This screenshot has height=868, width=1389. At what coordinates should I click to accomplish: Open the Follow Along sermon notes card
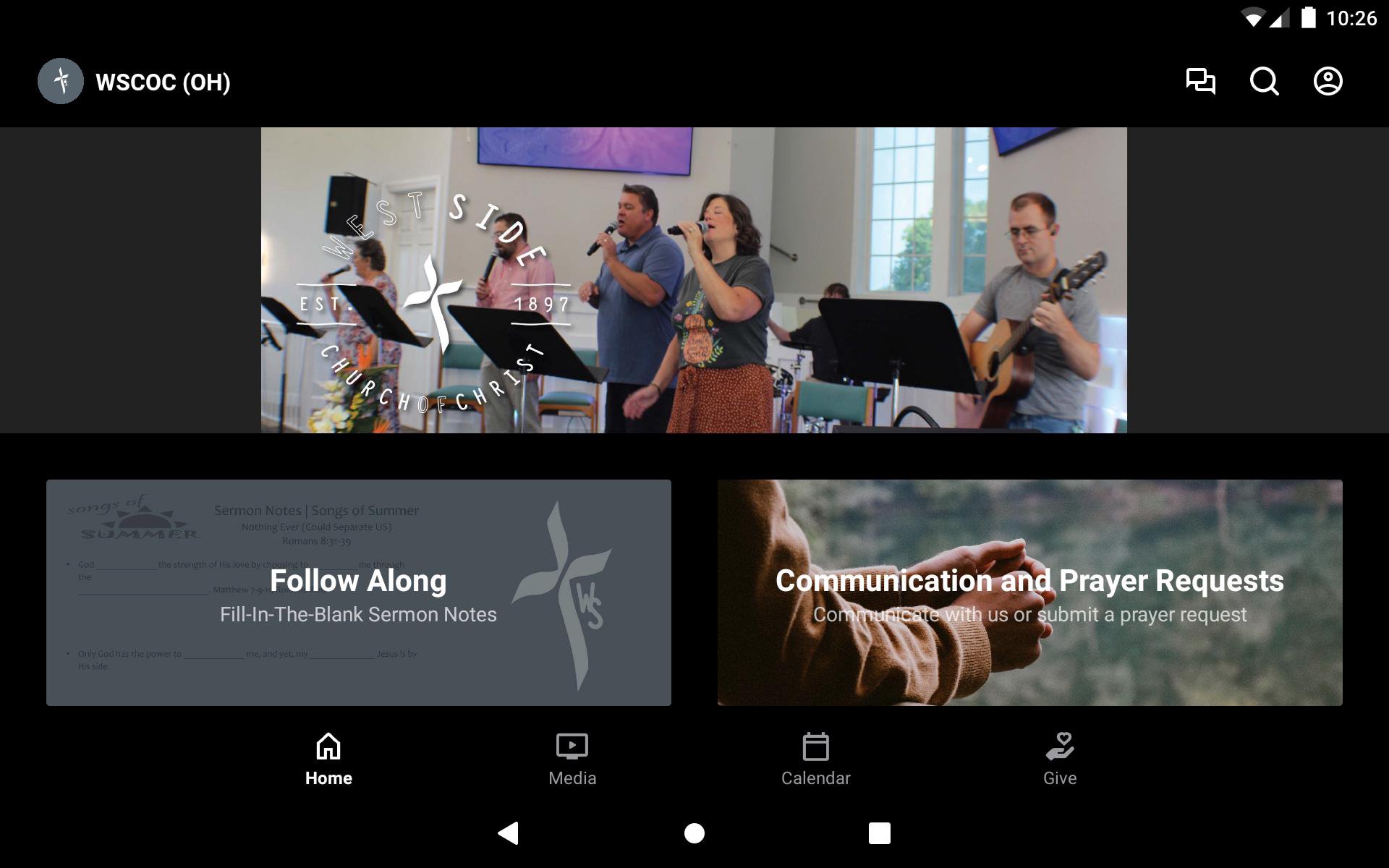(358, 592)
